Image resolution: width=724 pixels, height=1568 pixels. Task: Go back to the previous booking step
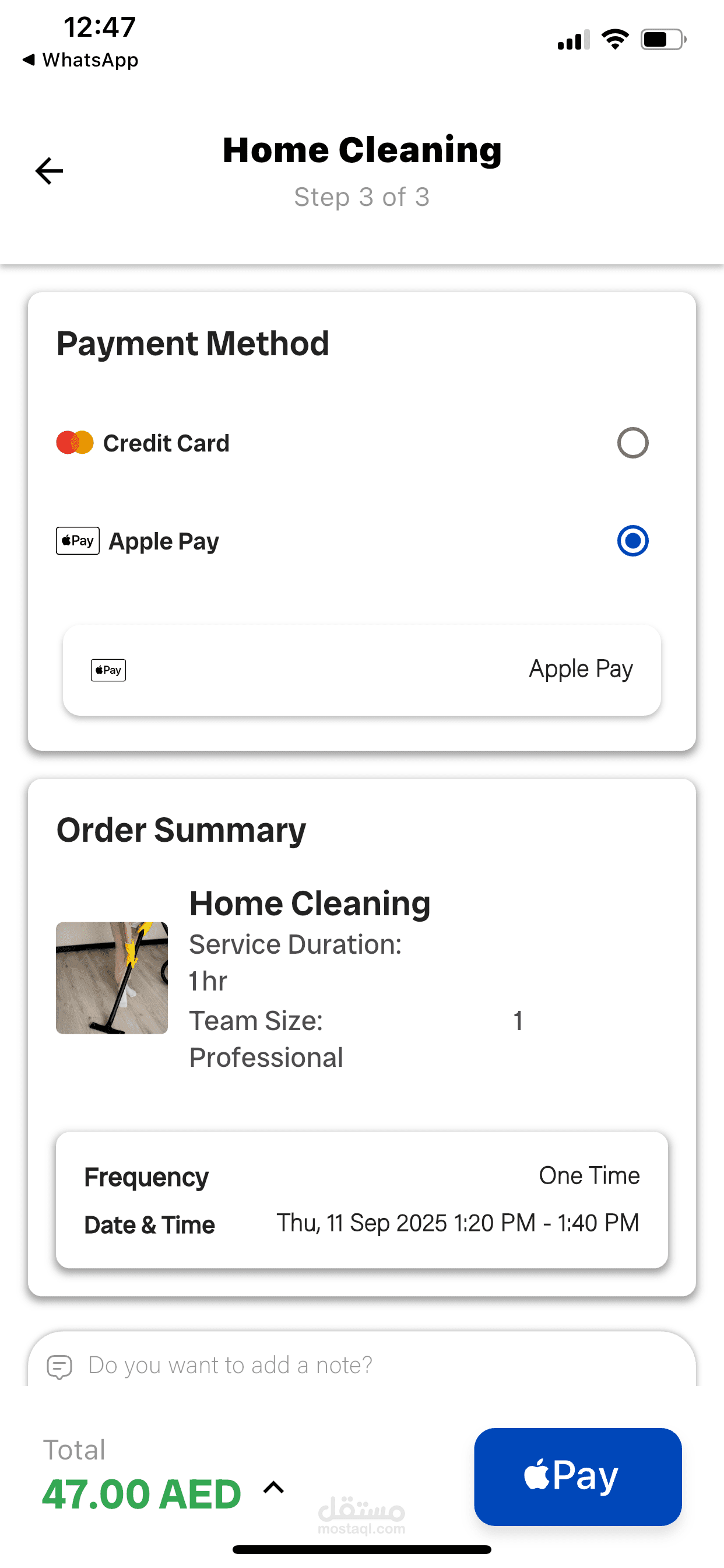[x=50, y=170]
